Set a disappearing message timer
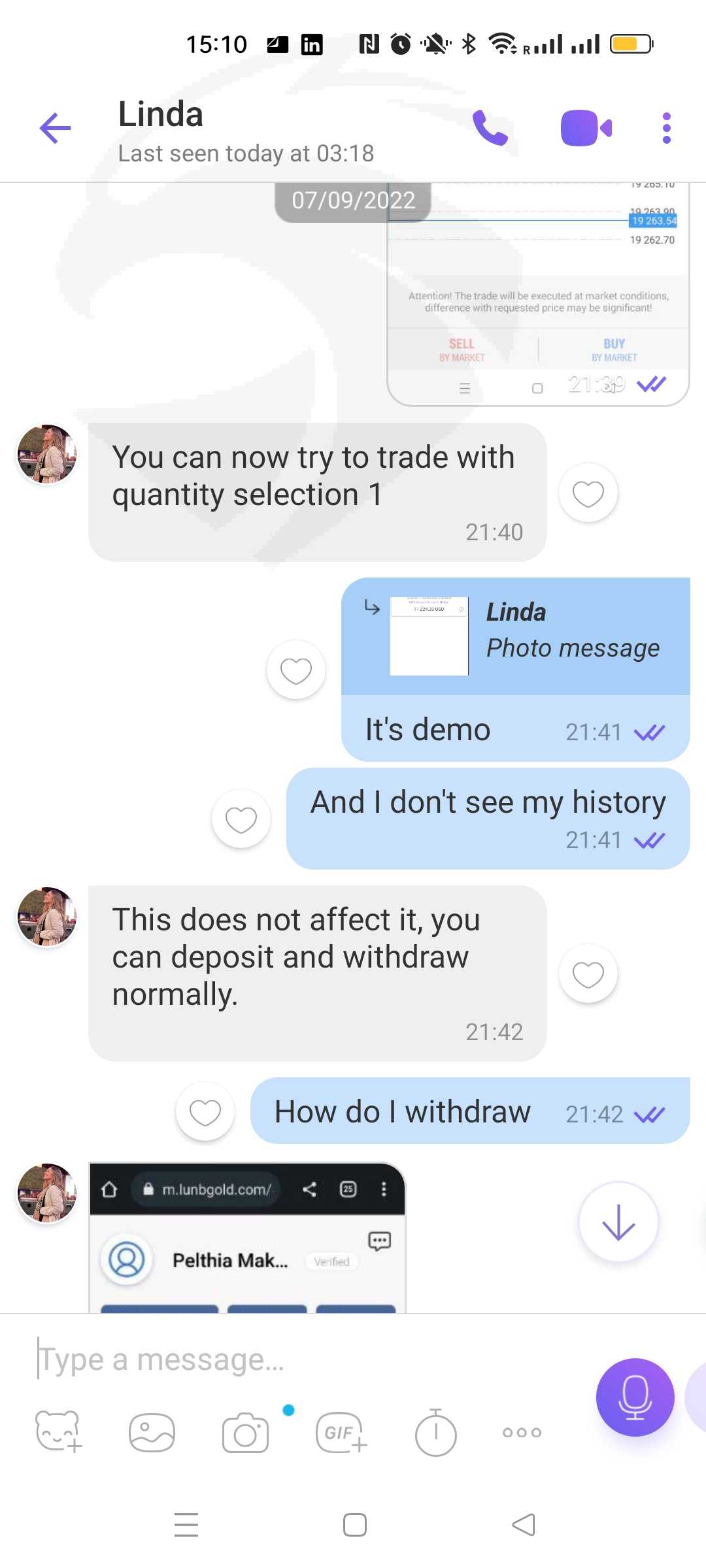706x1568 pixels. click(x=435, y=1431)
